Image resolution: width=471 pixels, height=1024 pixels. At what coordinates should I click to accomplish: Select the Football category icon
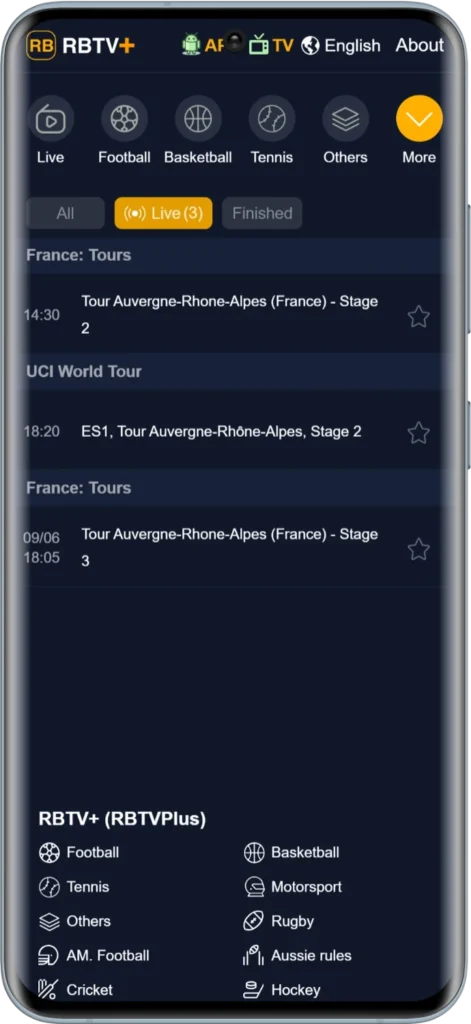[124, 119]
